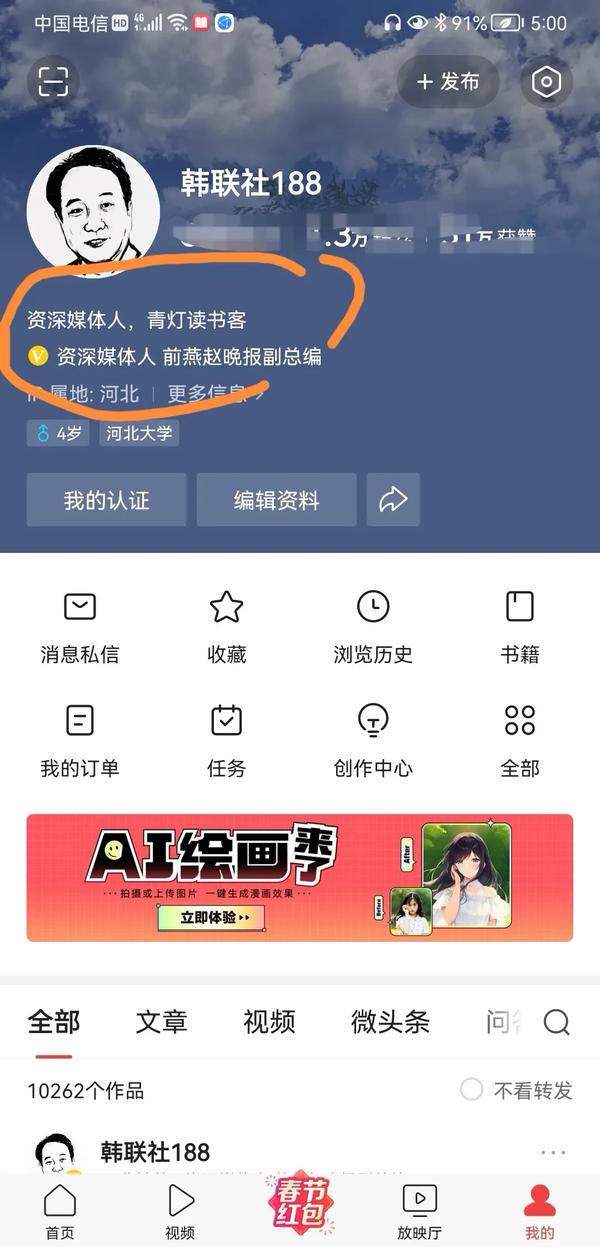Open 收藏 favorites
Screen dimensions: 600x1247
pos(226,627)
